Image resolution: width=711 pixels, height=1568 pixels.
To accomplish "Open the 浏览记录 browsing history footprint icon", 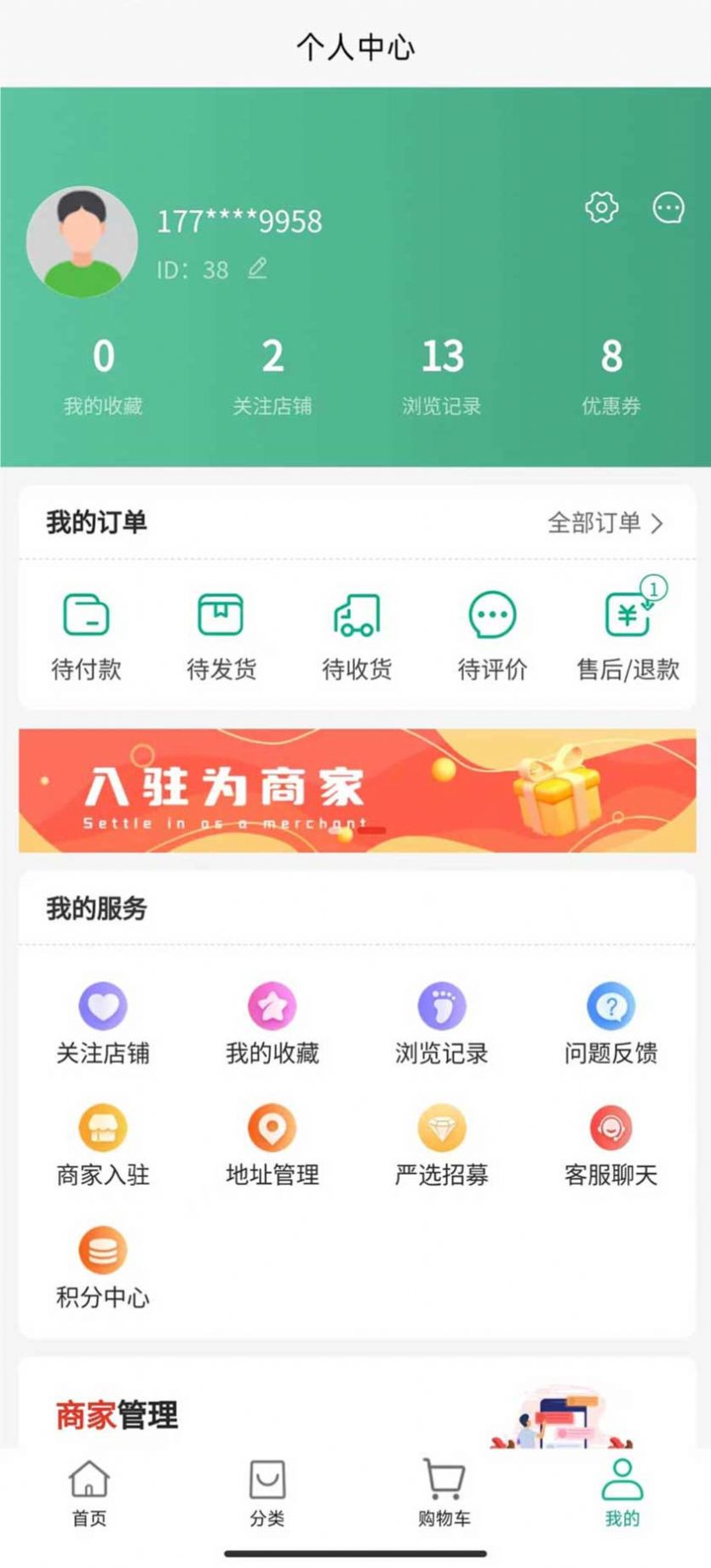I will tap(439, 1007).
